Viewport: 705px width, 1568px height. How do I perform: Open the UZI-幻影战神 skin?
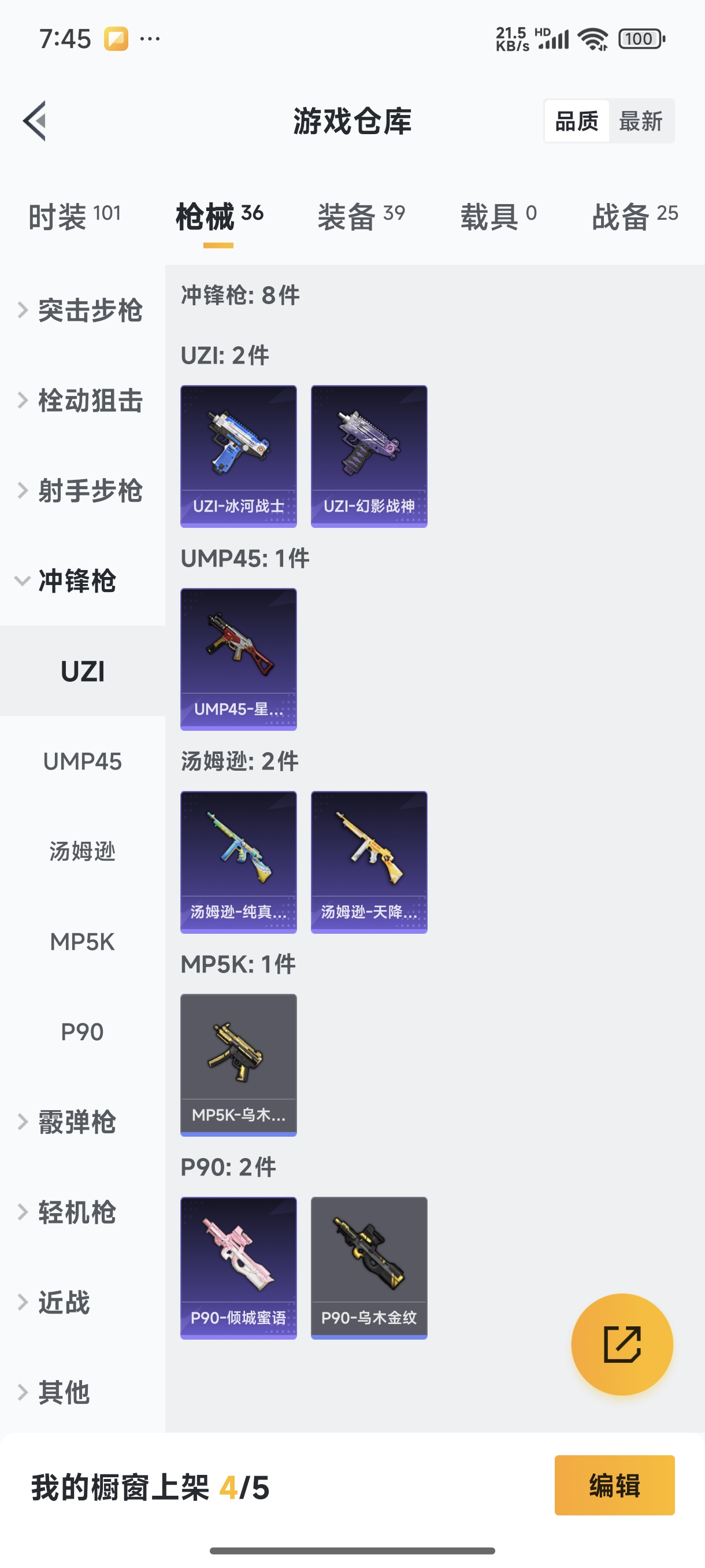point(369,456)
